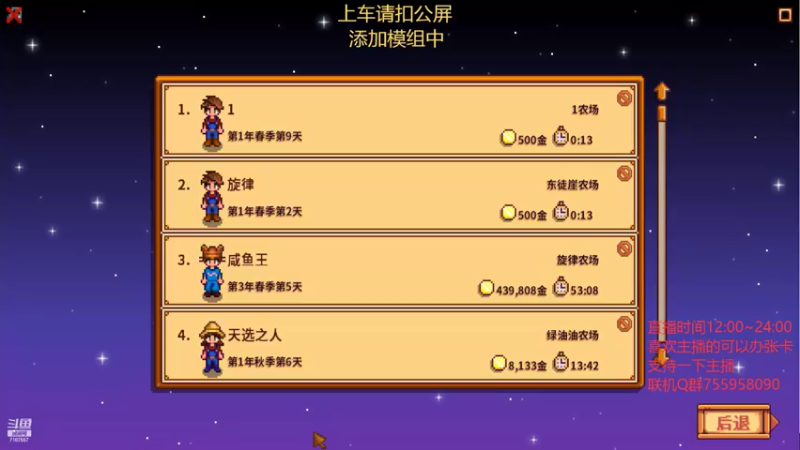800x450 pixels.
Task: Tap the scroll up arrow
Action: pos(661,92)
